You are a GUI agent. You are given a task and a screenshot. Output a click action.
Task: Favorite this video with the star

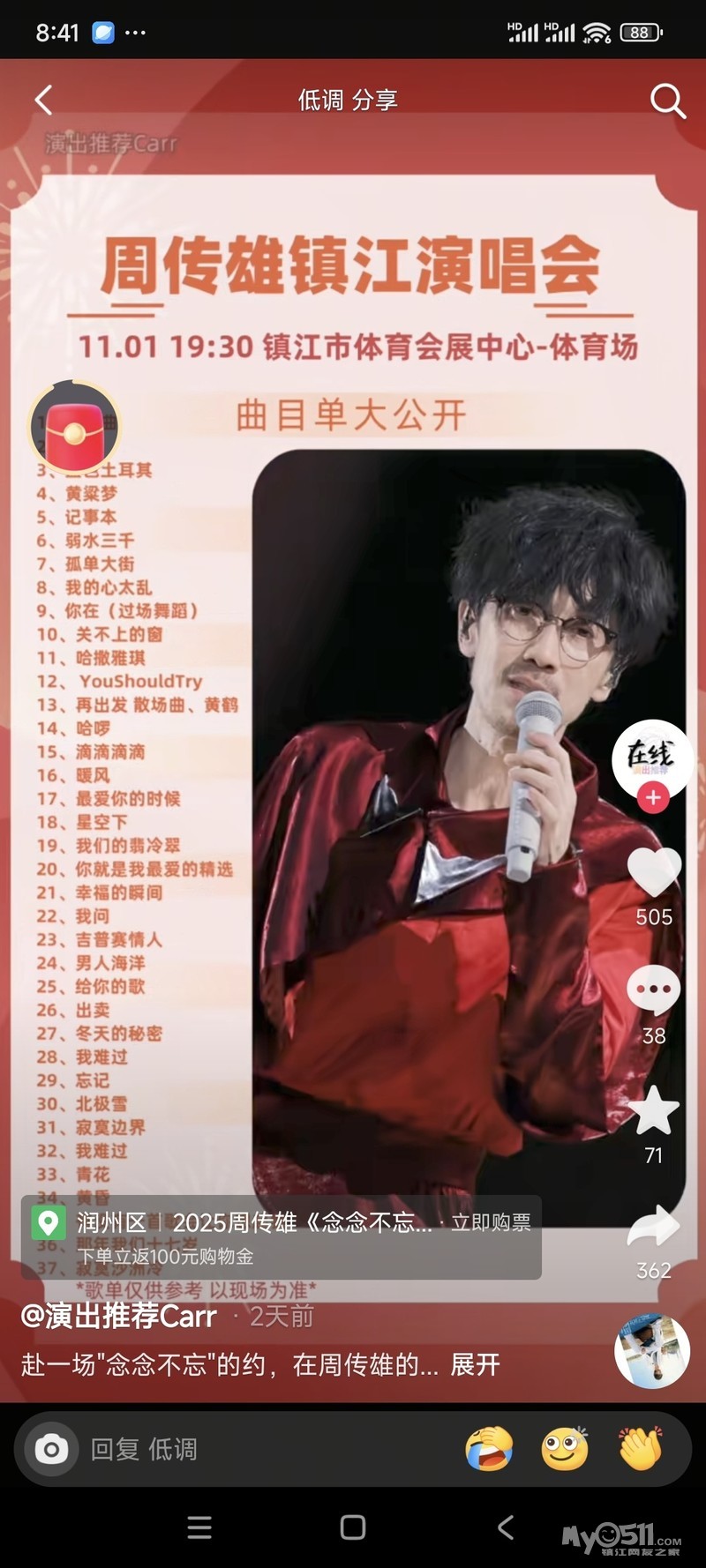pos(654,1110)
